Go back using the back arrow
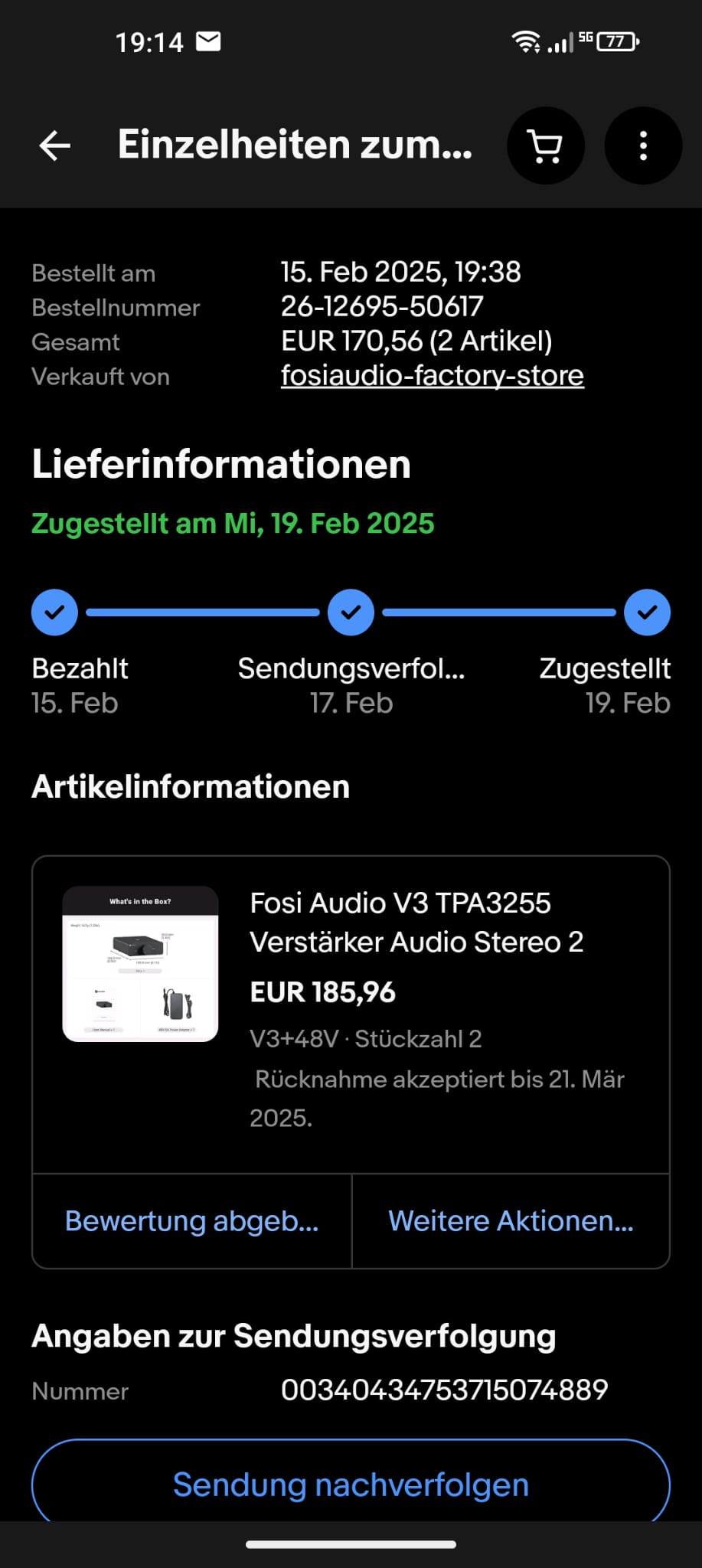Screen dimensions: 702x1568 [x=54, y=145]
